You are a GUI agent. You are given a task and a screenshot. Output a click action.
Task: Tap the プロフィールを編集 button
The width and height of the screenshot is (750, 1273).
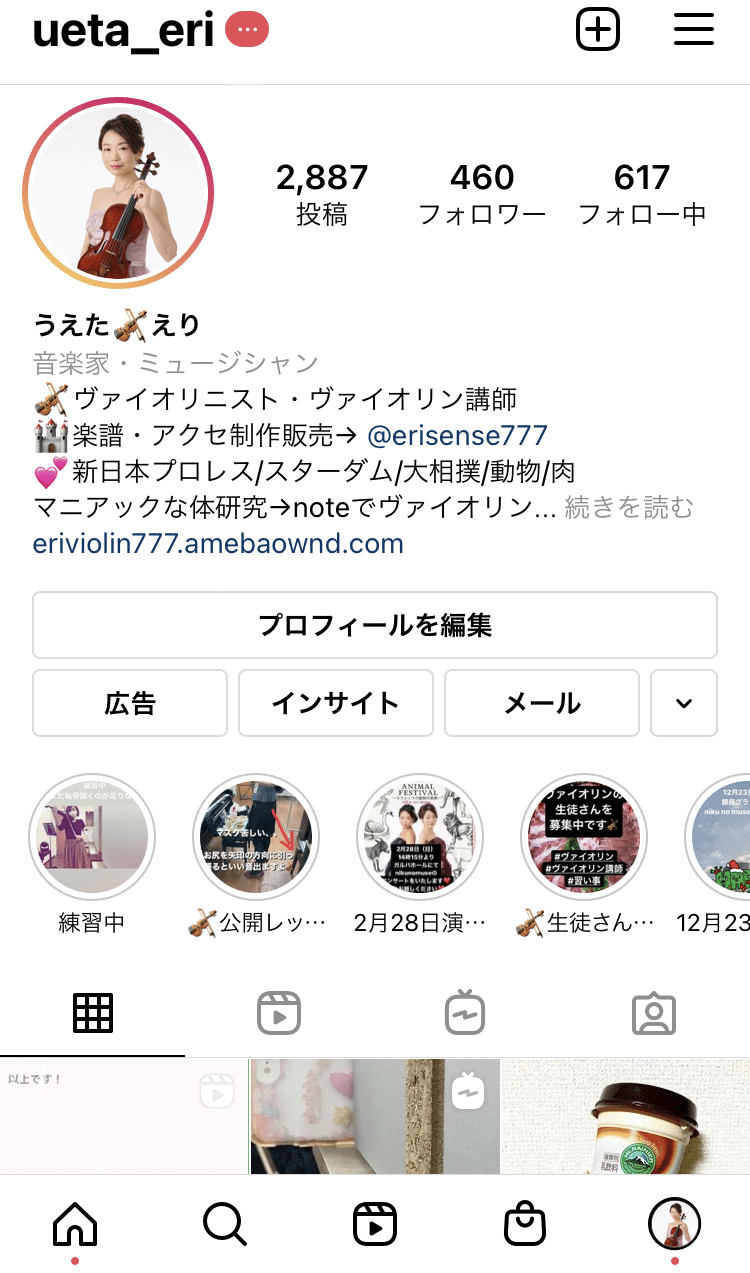375,625
